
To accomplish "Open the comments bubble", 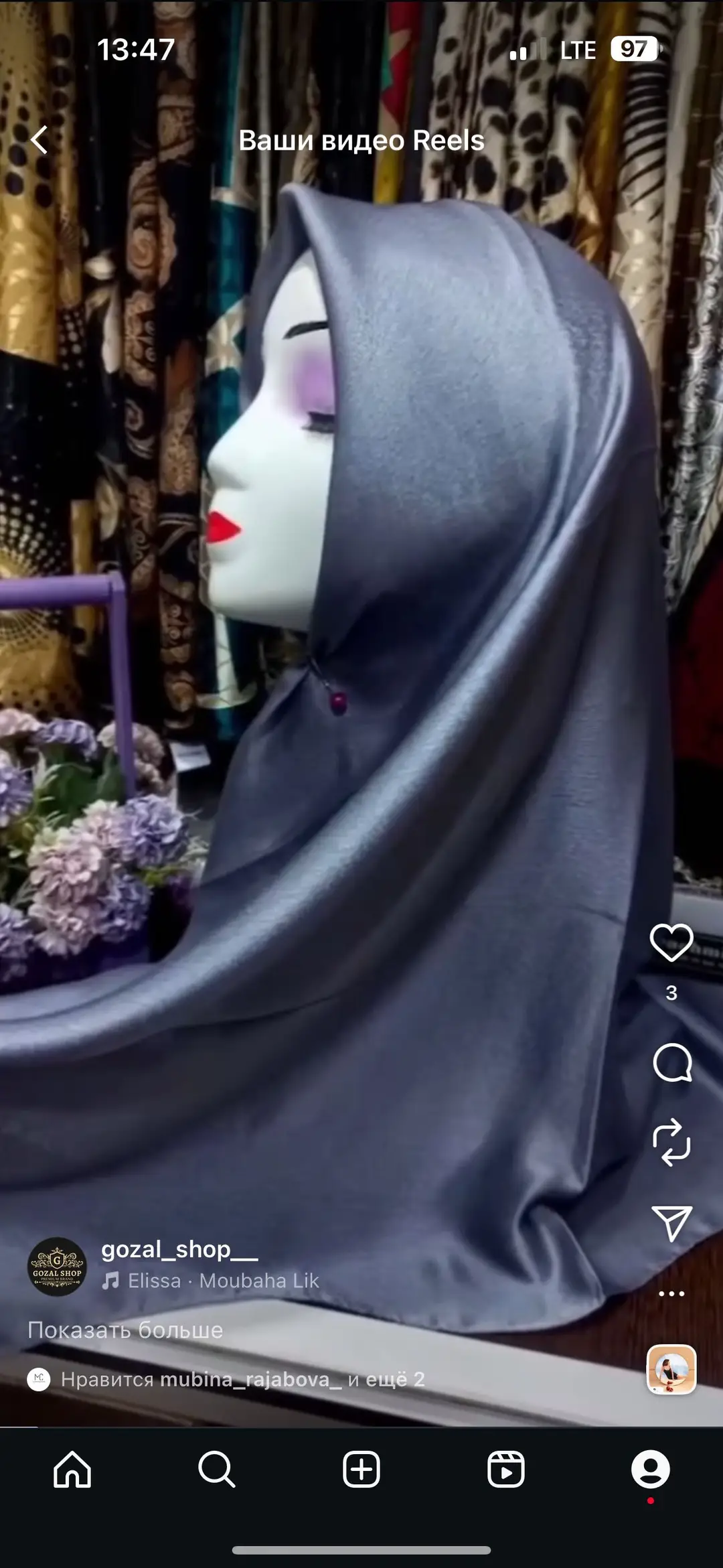I will click(671, 1062).
